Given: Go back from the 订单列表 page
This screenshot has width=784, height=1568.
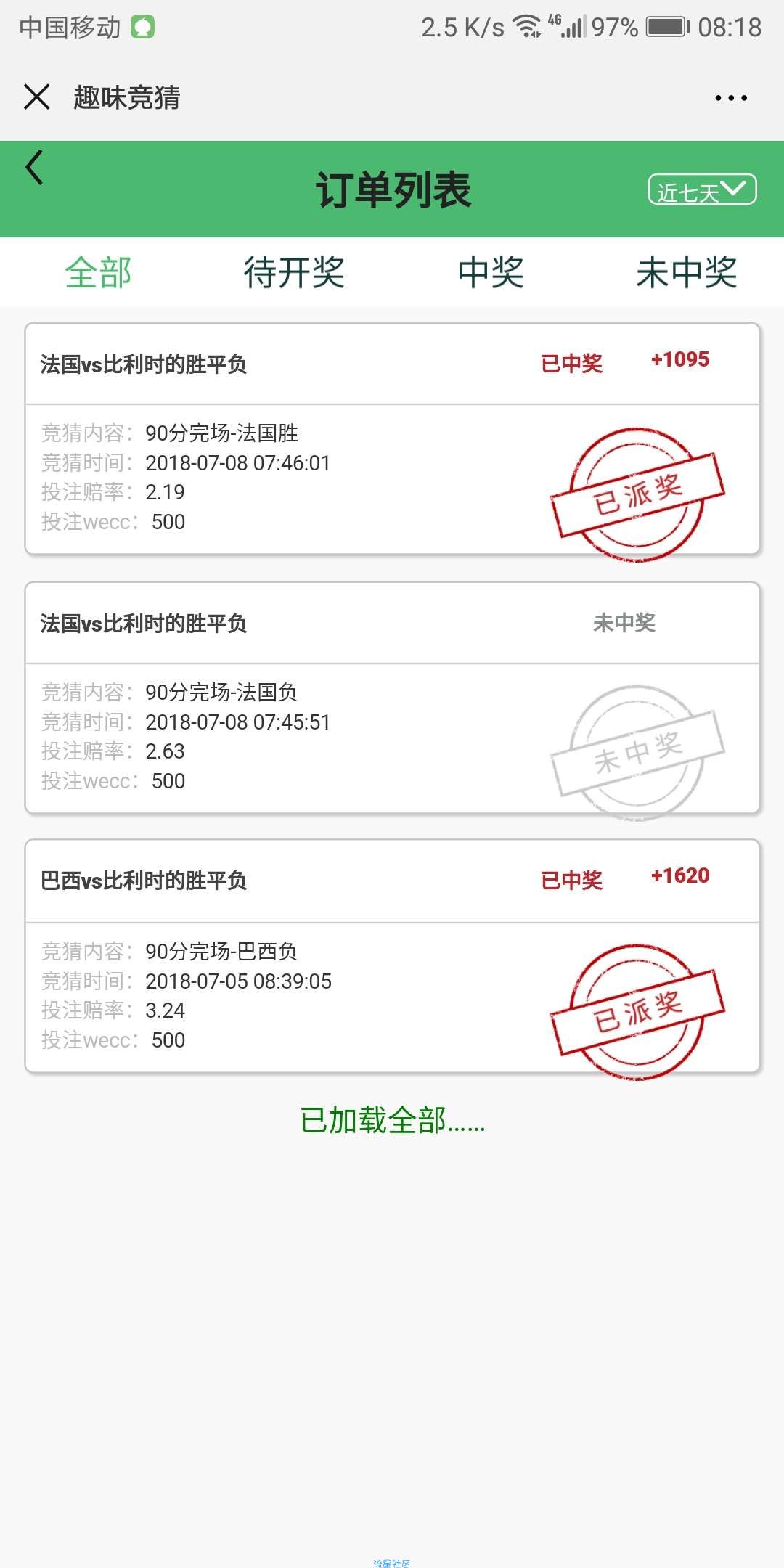Looking at the screenshot, I should click(x=34, y=168).
